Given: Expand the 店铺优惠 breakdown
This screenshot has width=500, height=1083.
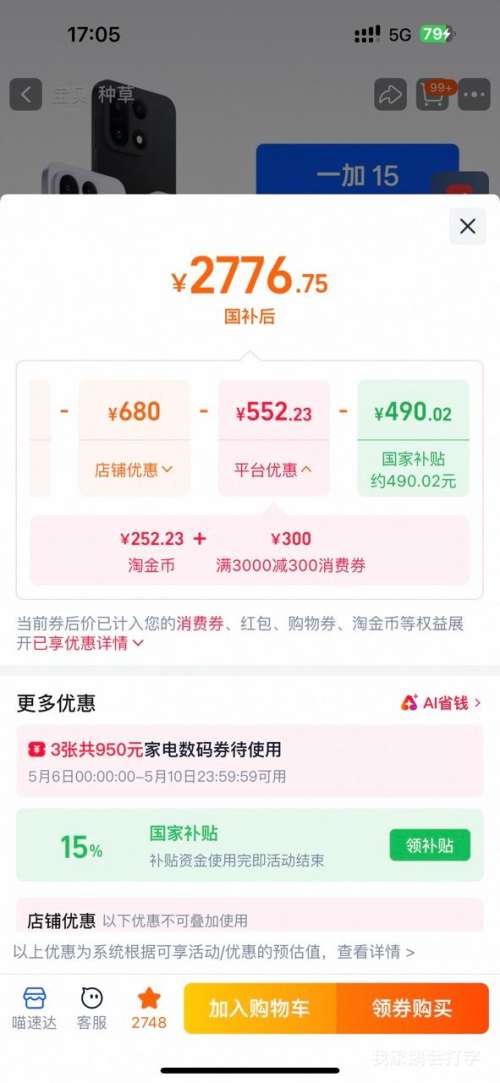Looking at the screenshot, I should [x=134, y=470].
